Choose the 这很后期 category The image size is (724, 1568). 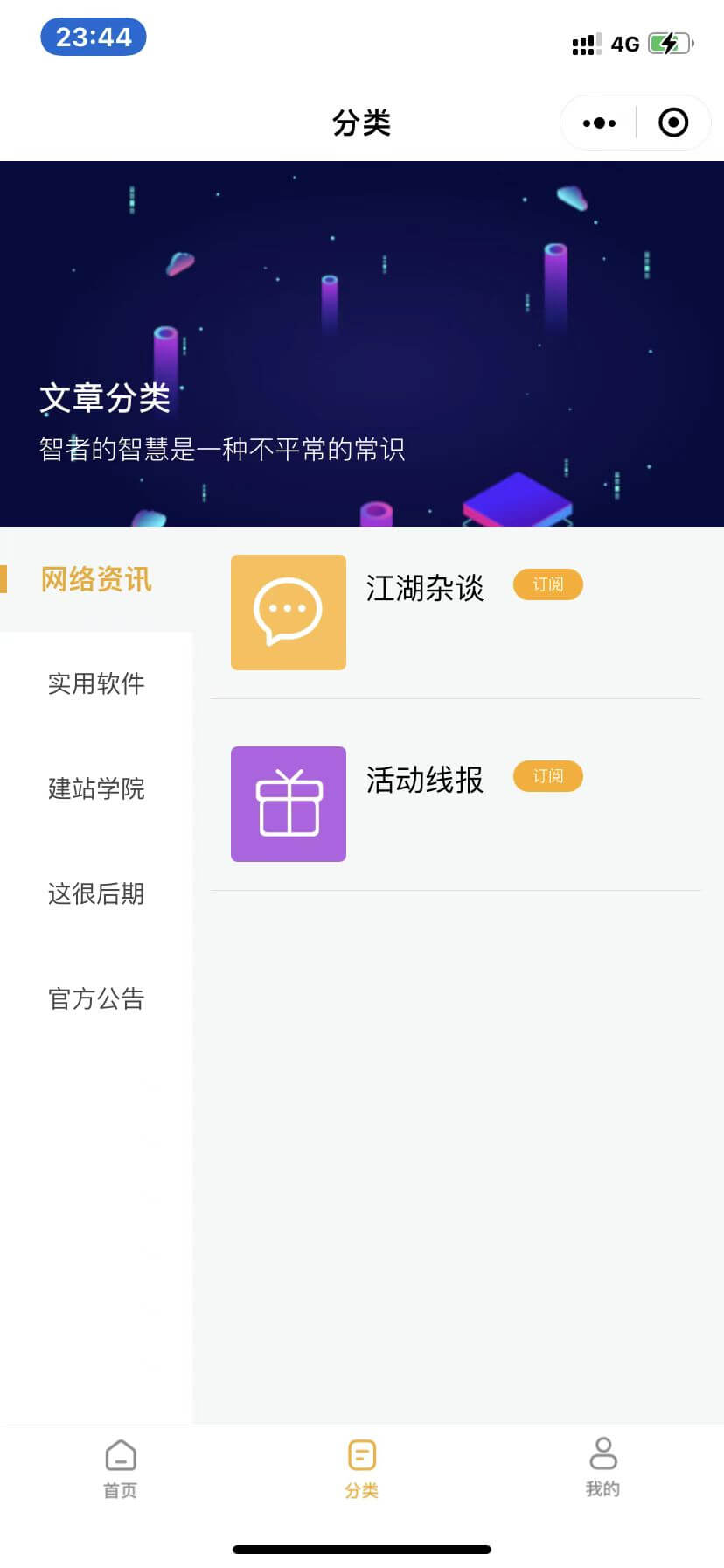96,893
